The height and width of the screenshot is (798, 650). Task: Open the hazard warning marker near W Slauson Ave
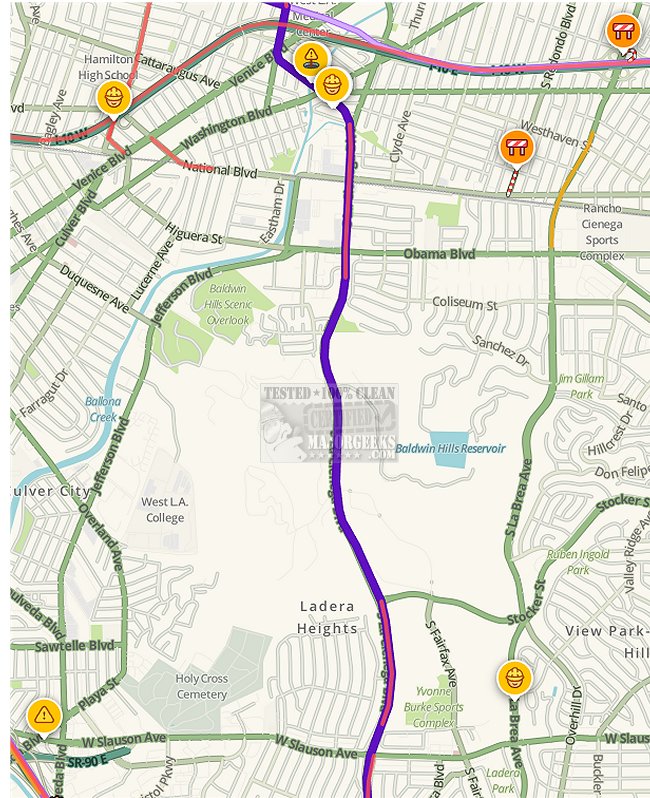pyautogui.click(x=44, y=715)
